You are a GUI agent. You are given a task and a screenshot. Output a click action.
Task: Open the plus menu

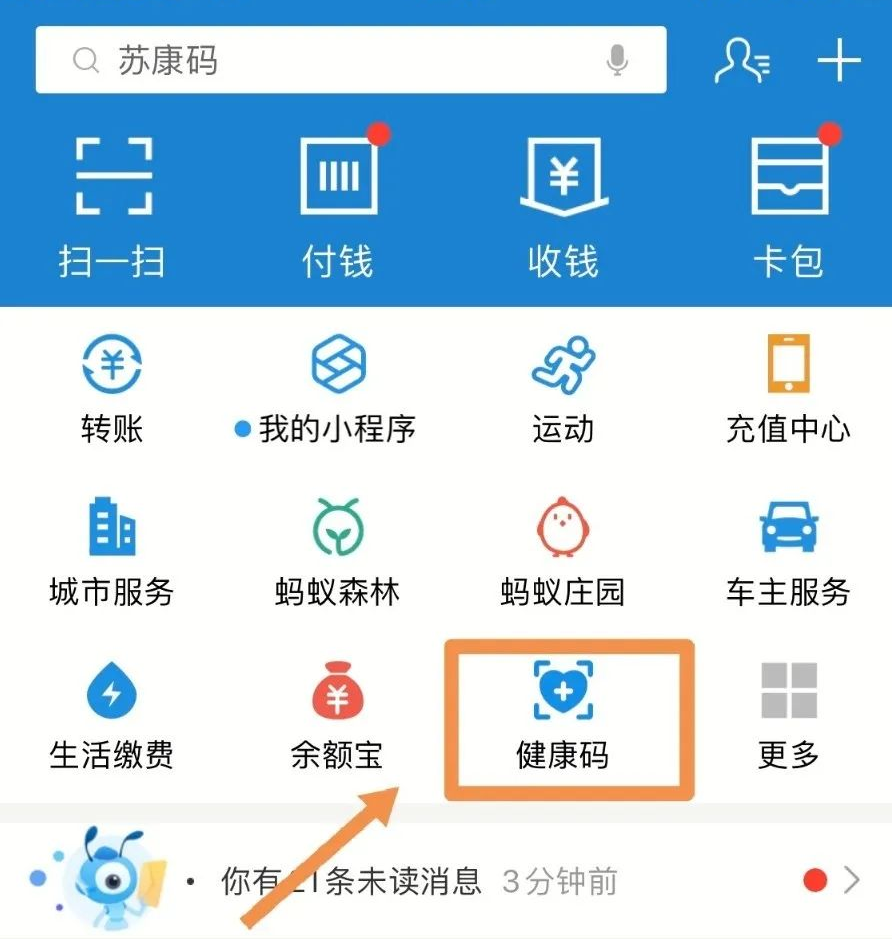tap(838, 61)
